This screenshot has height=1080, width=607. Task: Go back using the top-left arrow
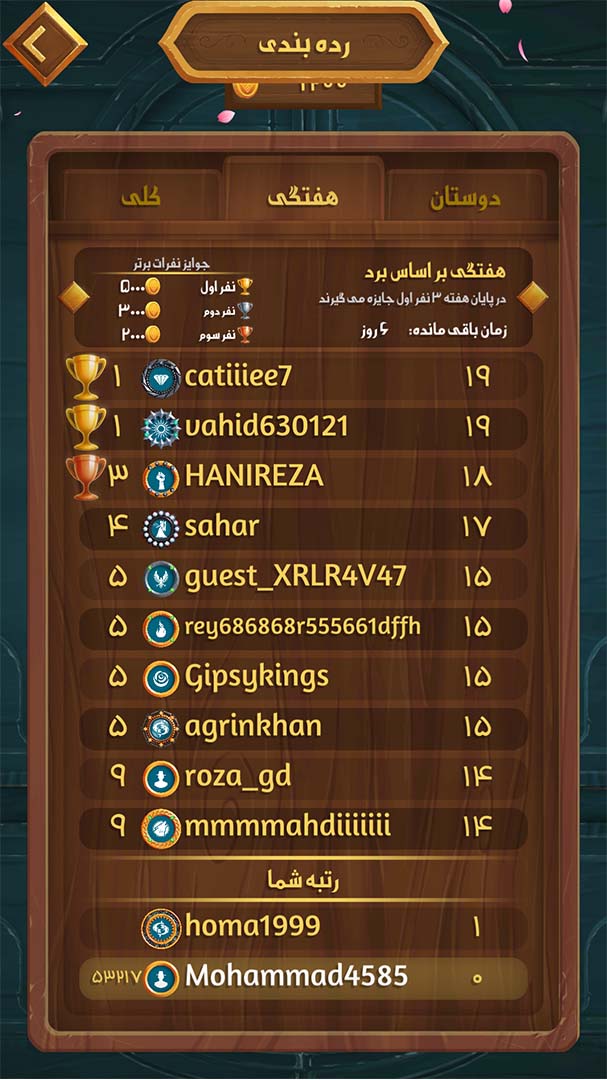(x=45, y=44)
